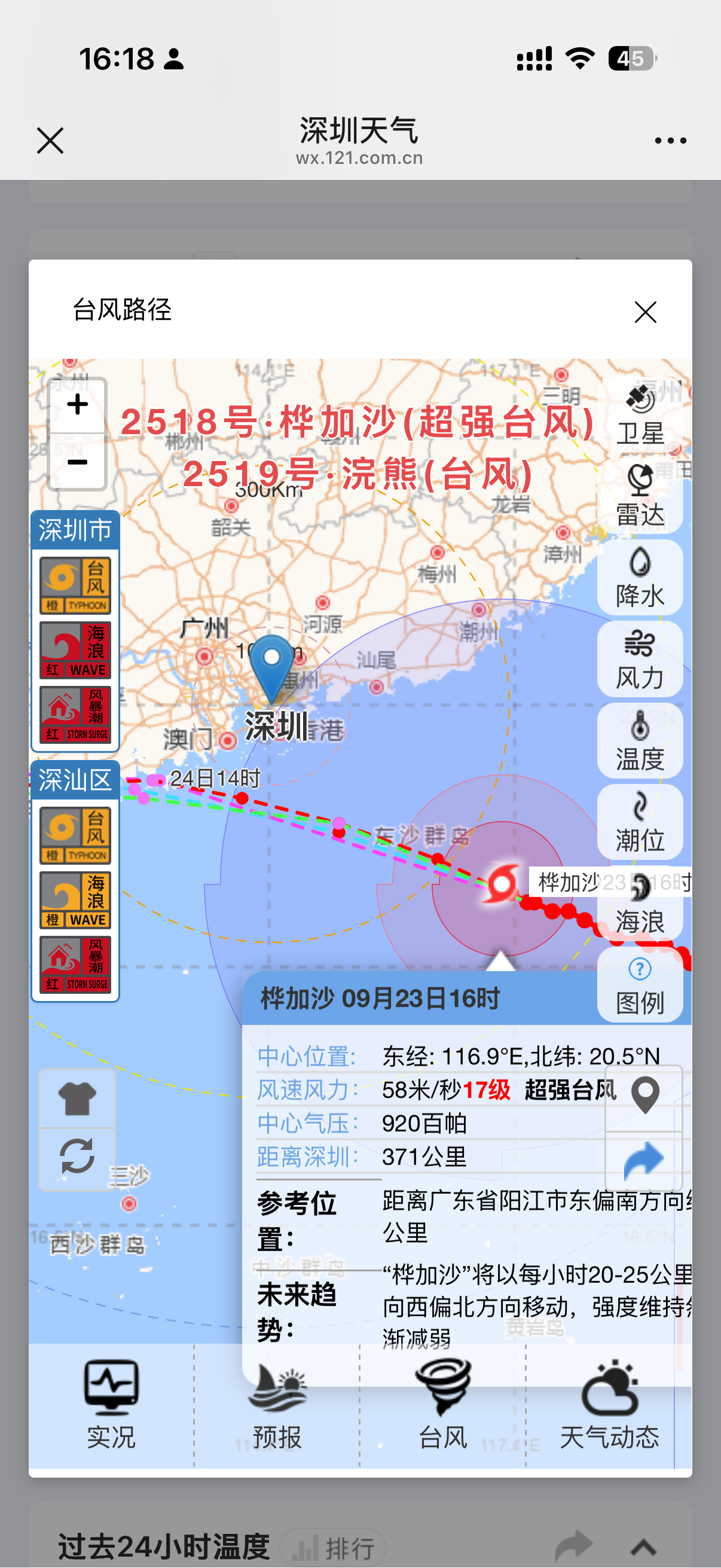Viewport: 721px width, 1568px height.
Task: Toggle the 卫星 satellite layer
Action: pos(640,416)
